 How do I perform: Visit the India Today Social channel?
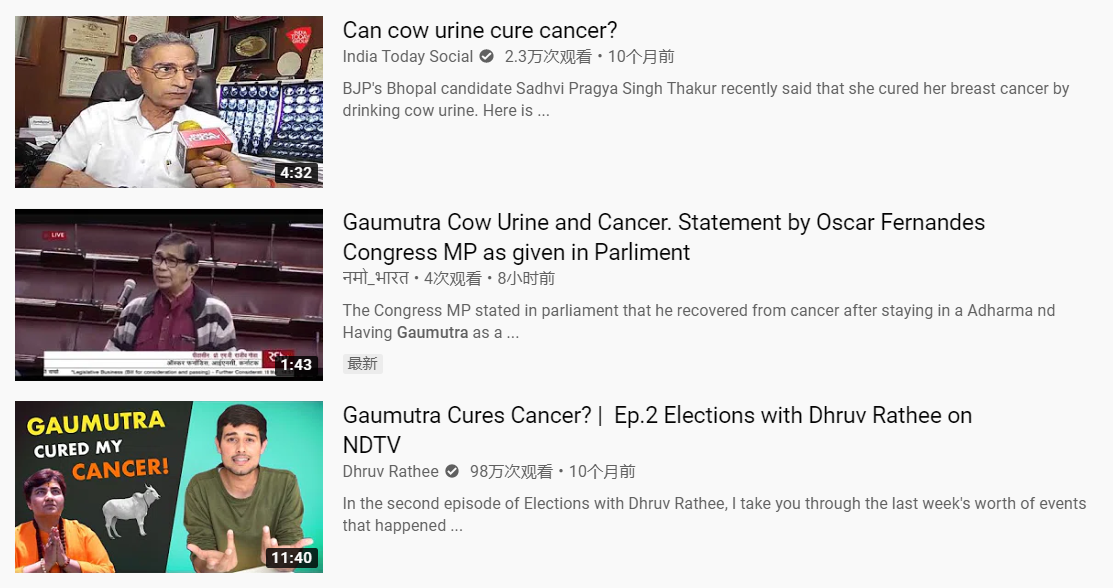coord(407,57)
